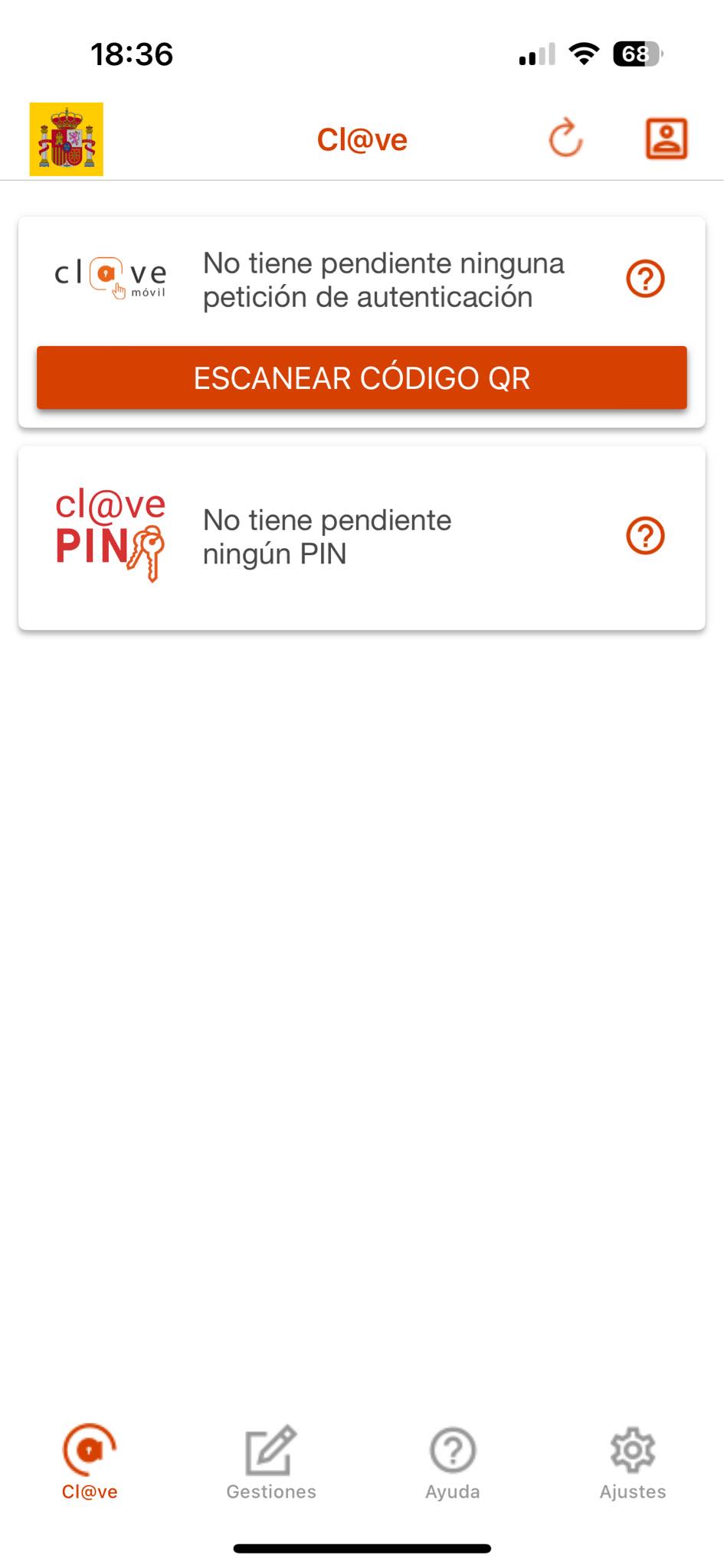Open help icon for Cl@ve PIN
Image resolution: width=724 pixels, height=1568 pixels.
pyautogui.click(x=645, y=536)
